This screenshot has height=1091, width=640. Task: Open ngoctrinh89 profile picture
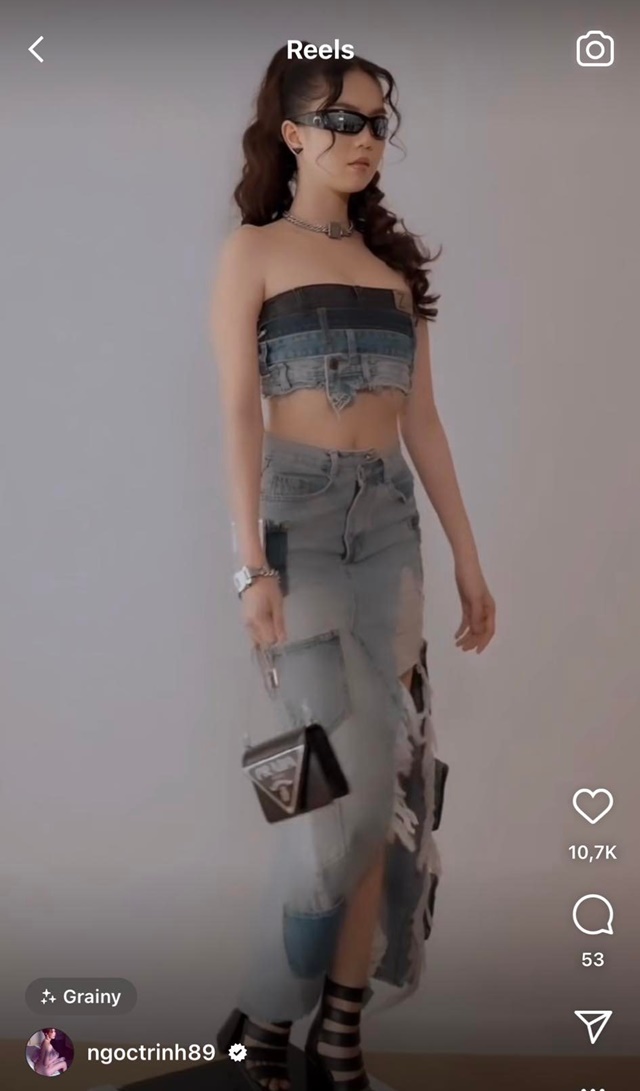pos(50,1052)
